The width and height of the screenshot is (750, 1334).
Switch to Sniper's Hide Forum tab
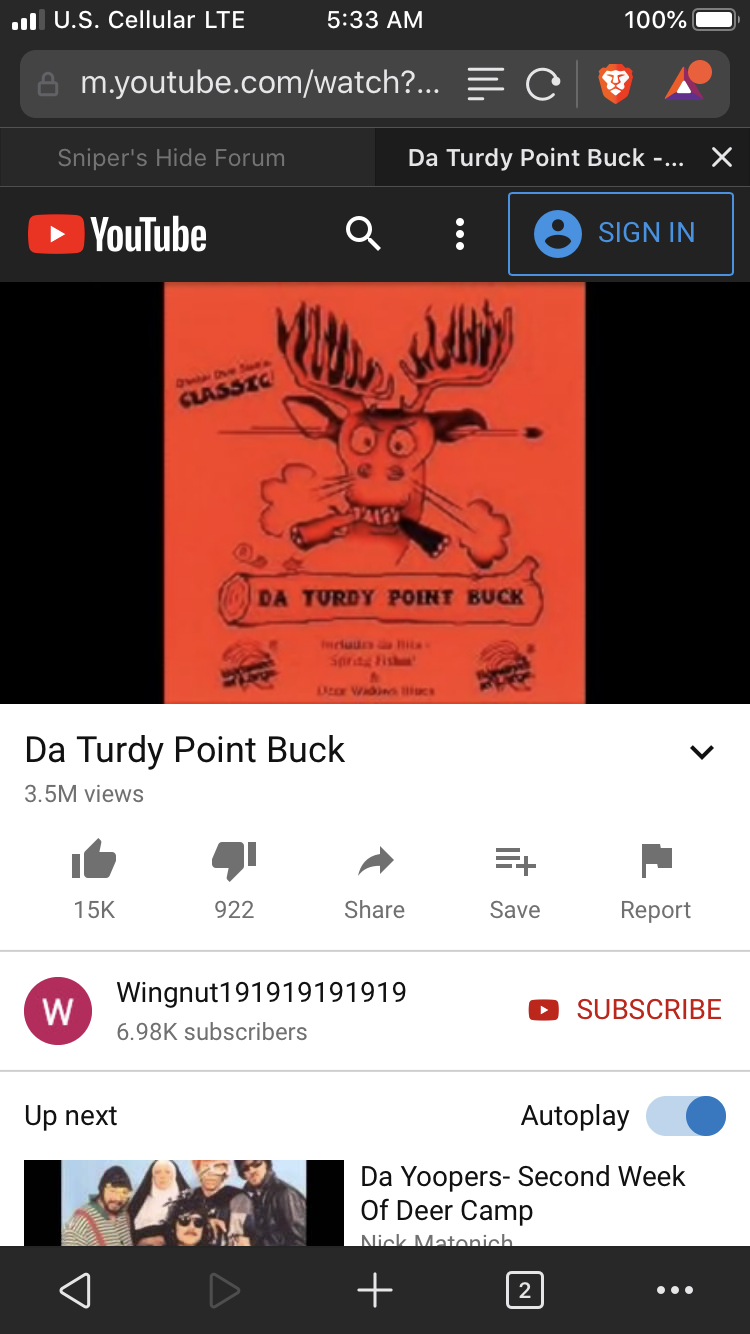coord(172,158)
